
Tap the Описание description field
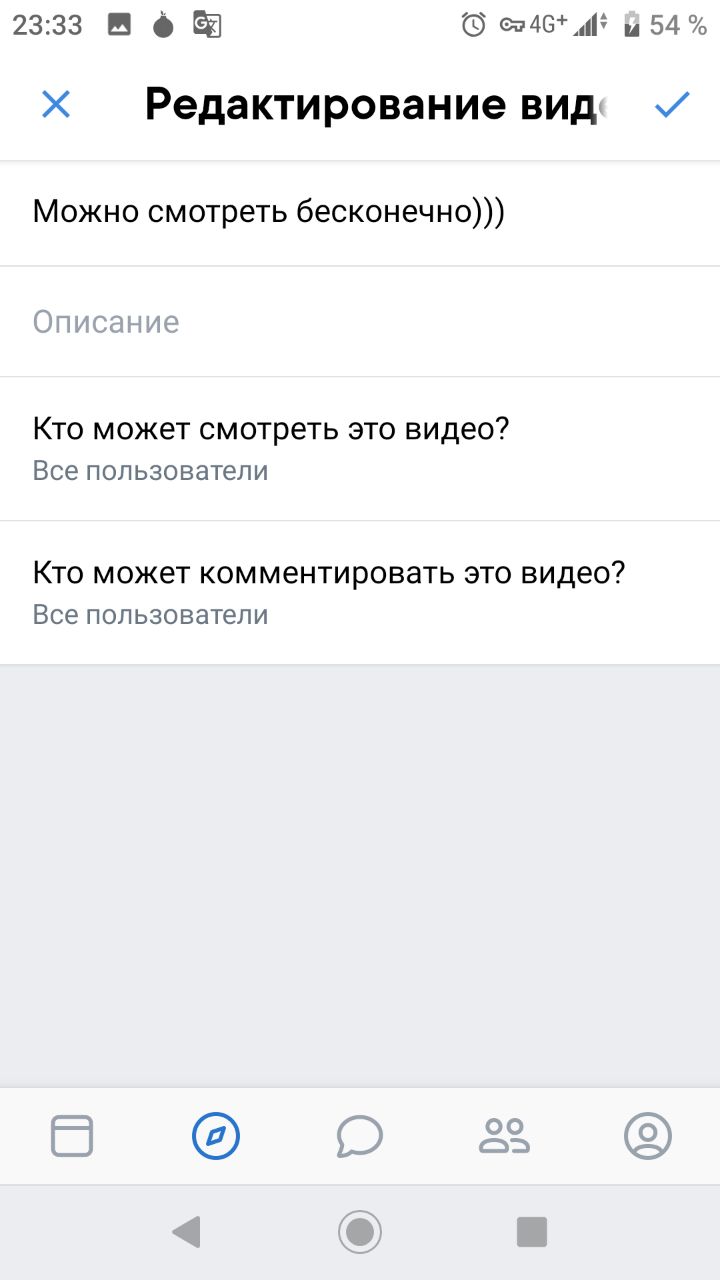point(360,322)
